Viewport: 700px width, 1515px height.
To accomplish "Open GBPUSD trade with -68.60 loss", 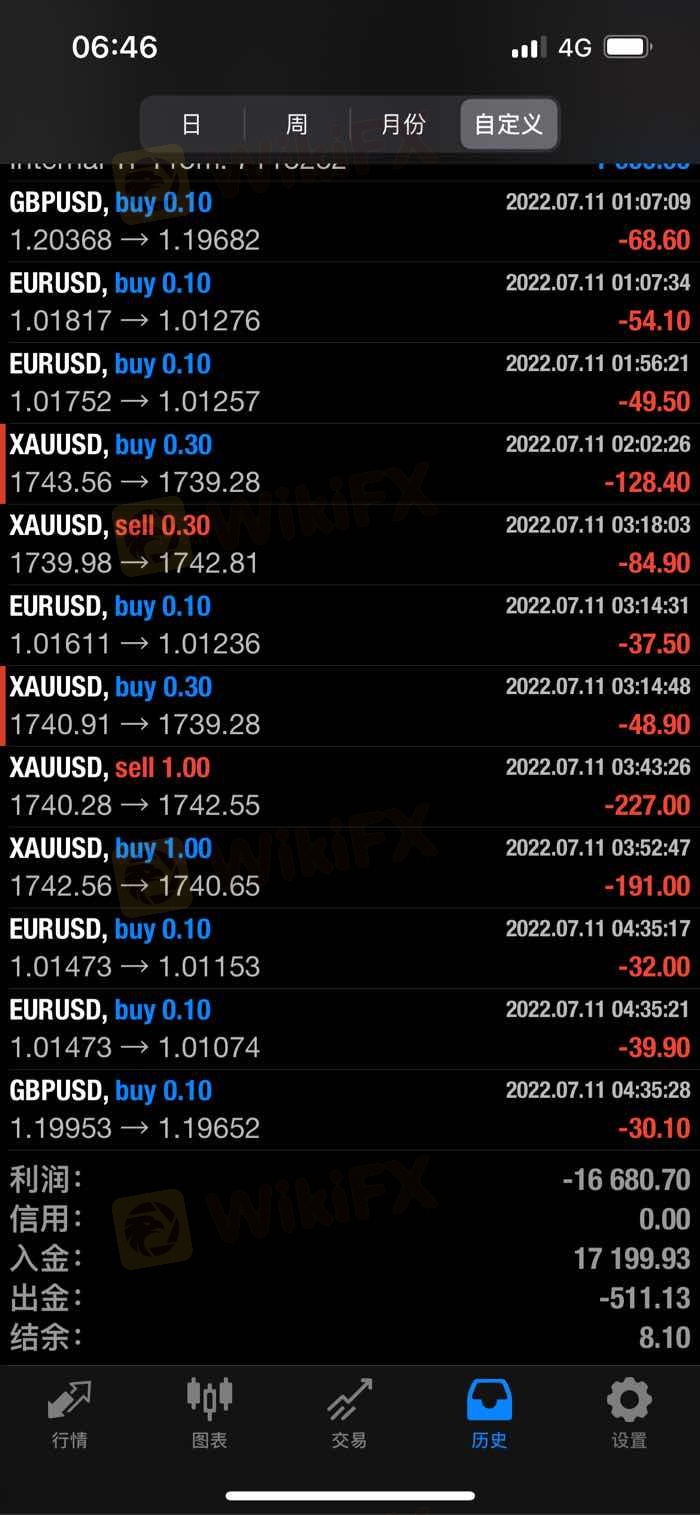I will [350, 222].
